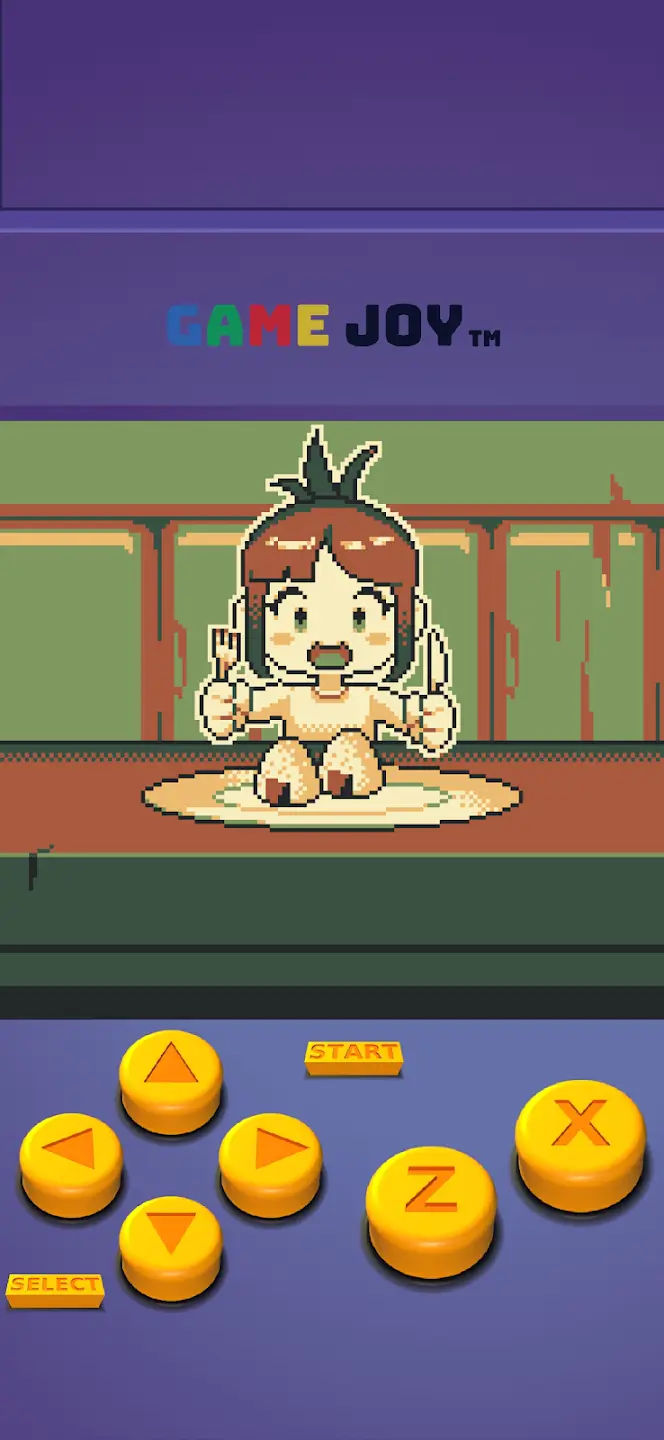Image resolution: width=664 pixels, height=1440 pixels.
Task: Tap the X action button
Action: click(580, 1144)
